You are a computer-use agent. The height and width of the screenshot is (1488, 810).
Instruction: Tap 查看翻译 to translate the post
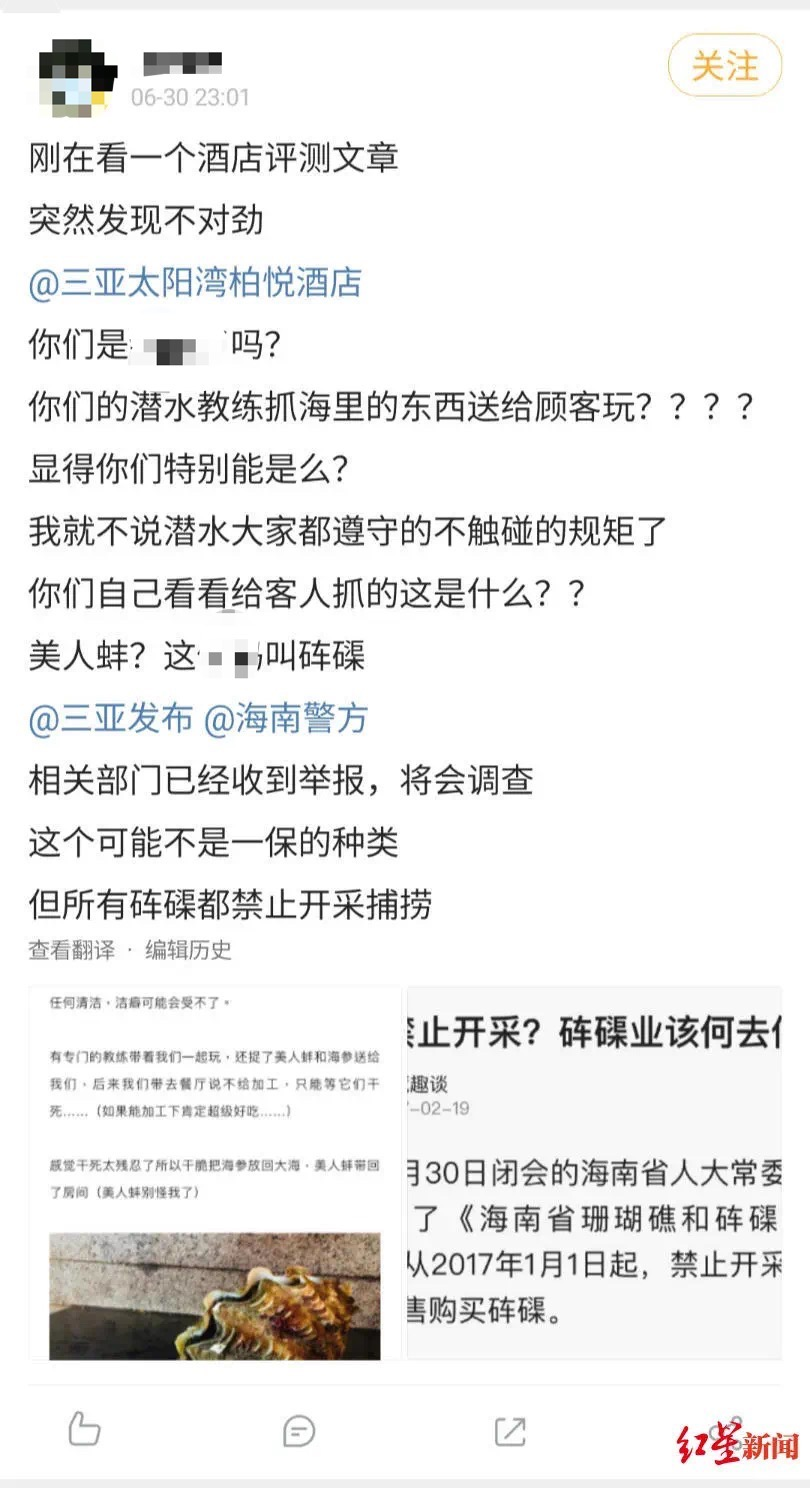[71, 950]
